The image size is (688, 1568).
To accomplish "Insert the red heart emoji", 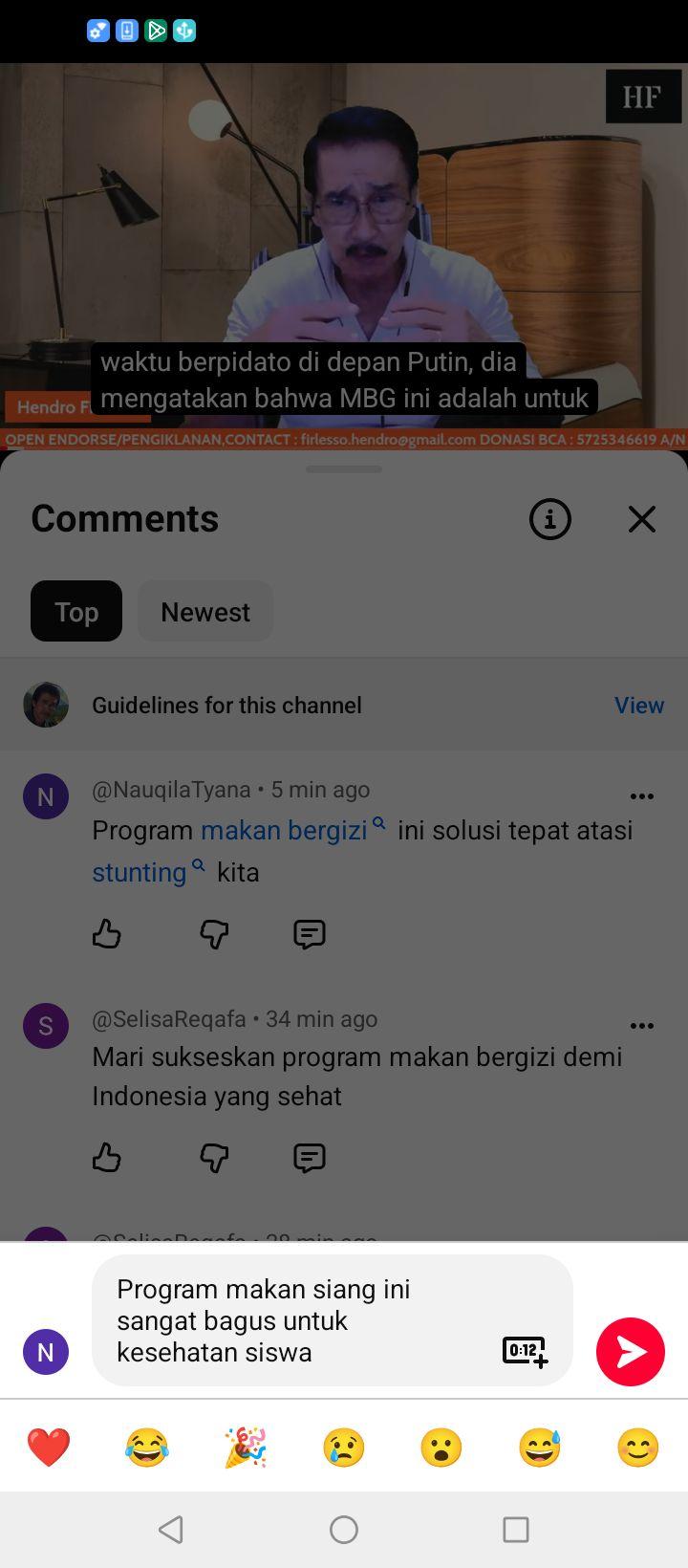I will tap(49, 1448).
